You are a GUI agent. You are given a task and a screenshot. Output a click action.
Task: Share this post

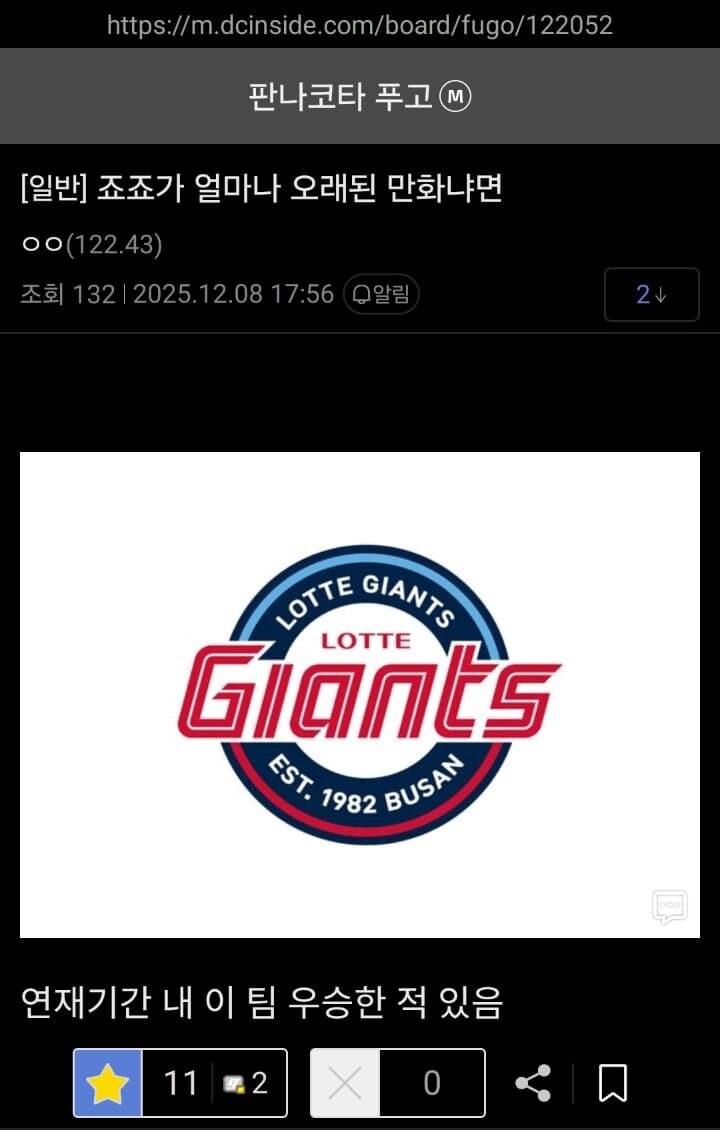[x=533, y=1083]
